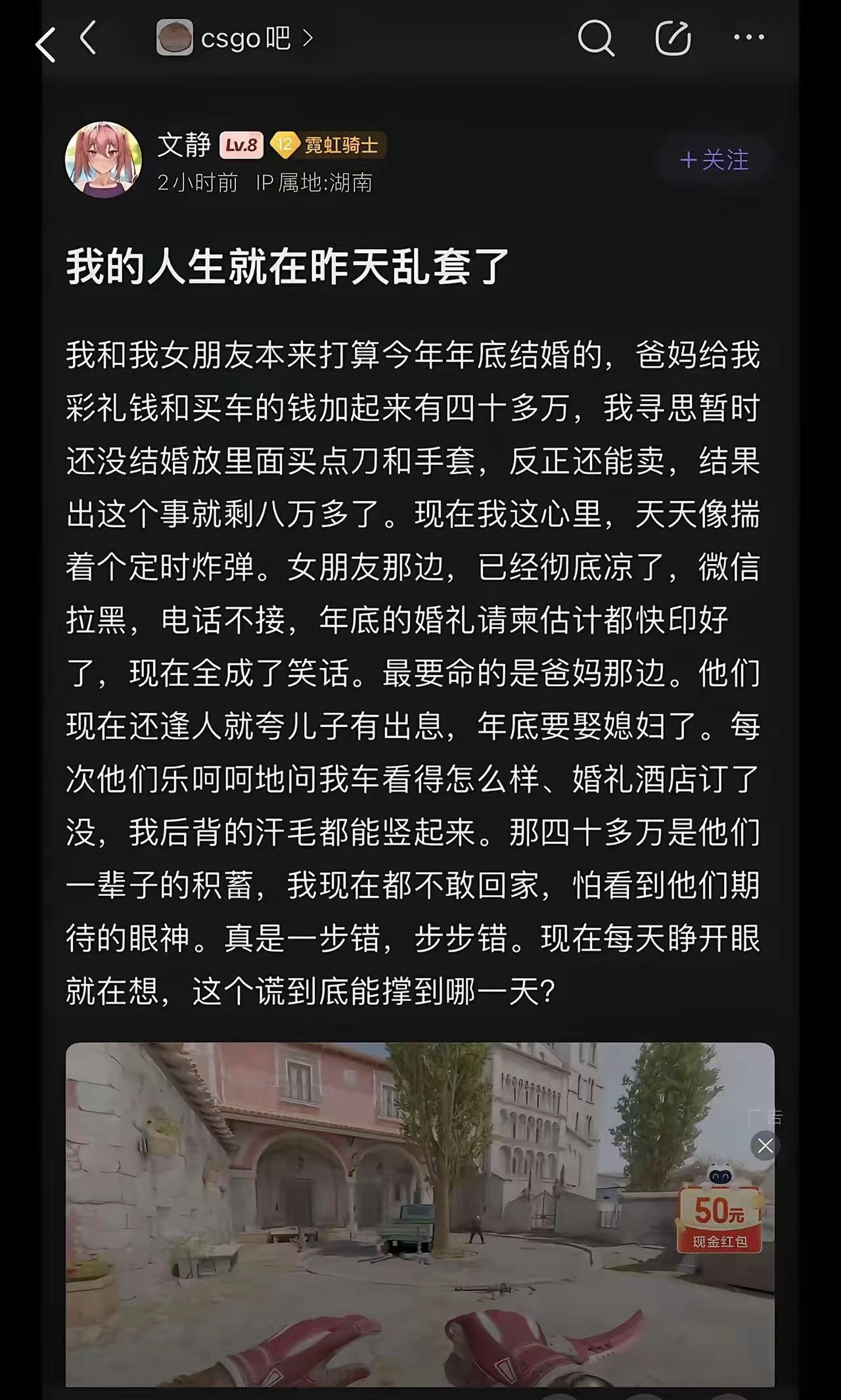
Task: Tap the share/forward icon in the top bar
Action: [x=671, y=38]
